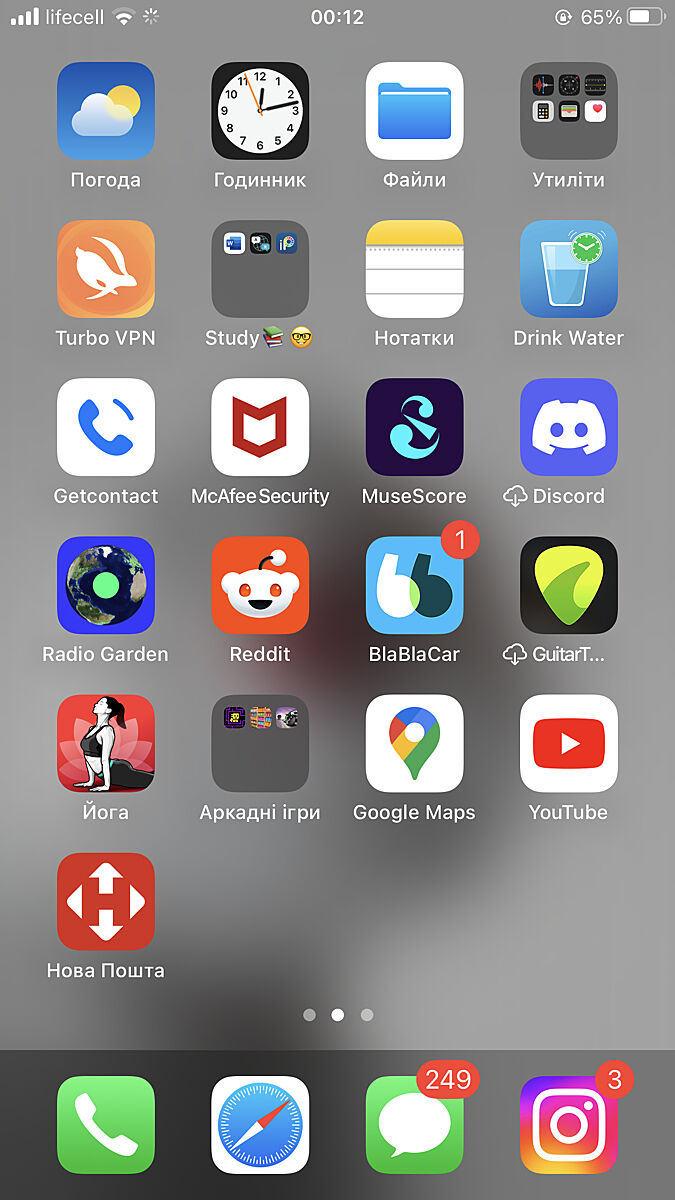Launch the YouTube app
Screen dimensions: 675x1200
(568, 743)
